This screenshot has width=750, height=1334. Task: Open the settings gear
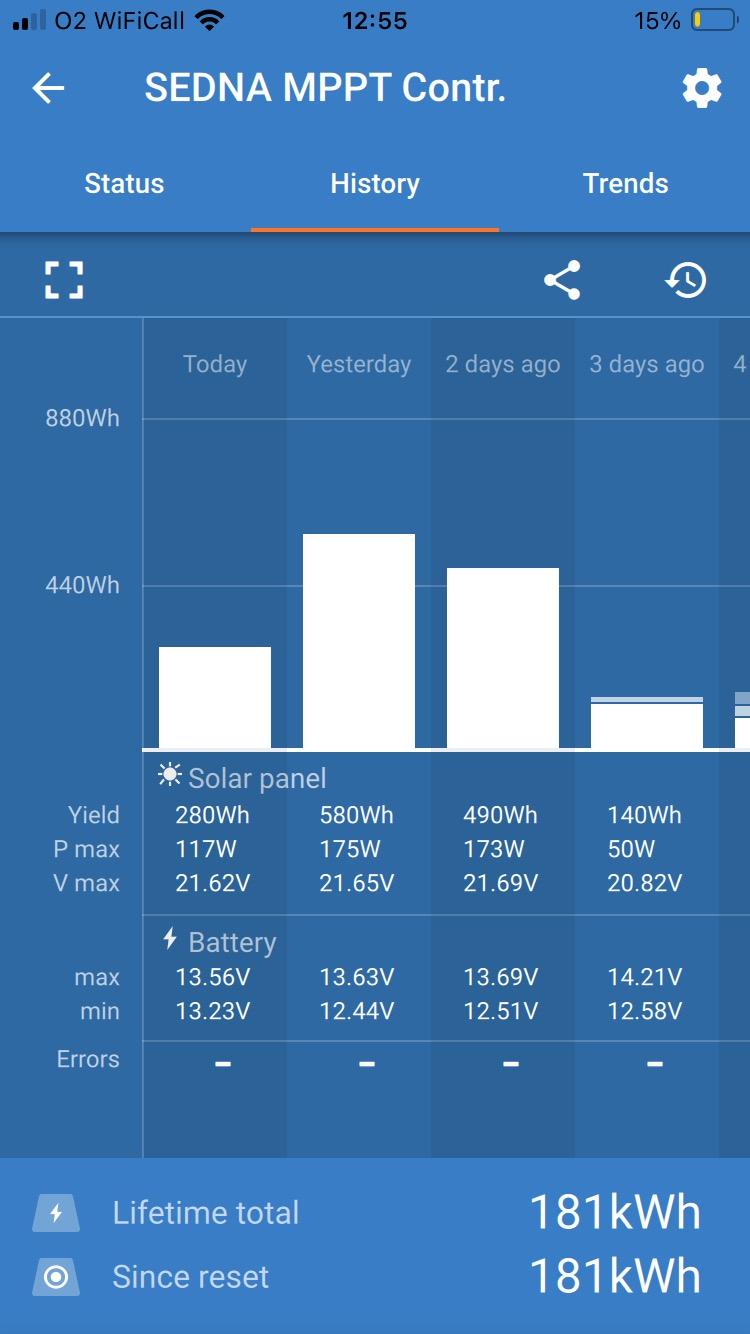point(702,89)
